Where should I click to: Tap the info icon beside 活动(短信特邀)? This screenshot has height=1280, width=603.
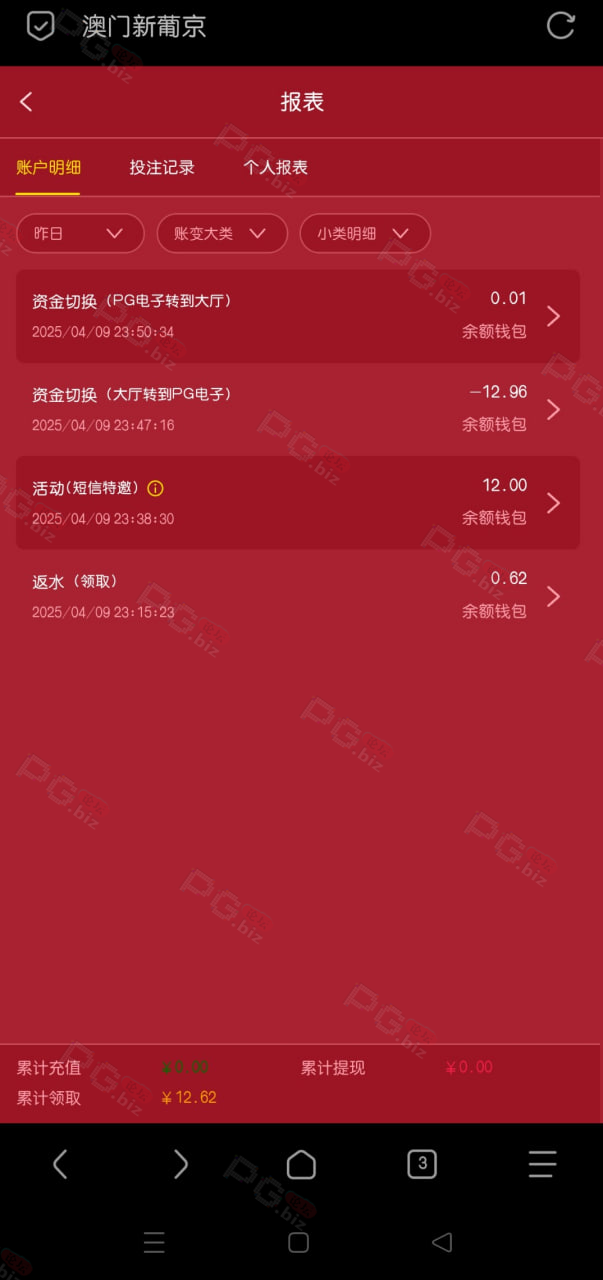click(155, 488)
